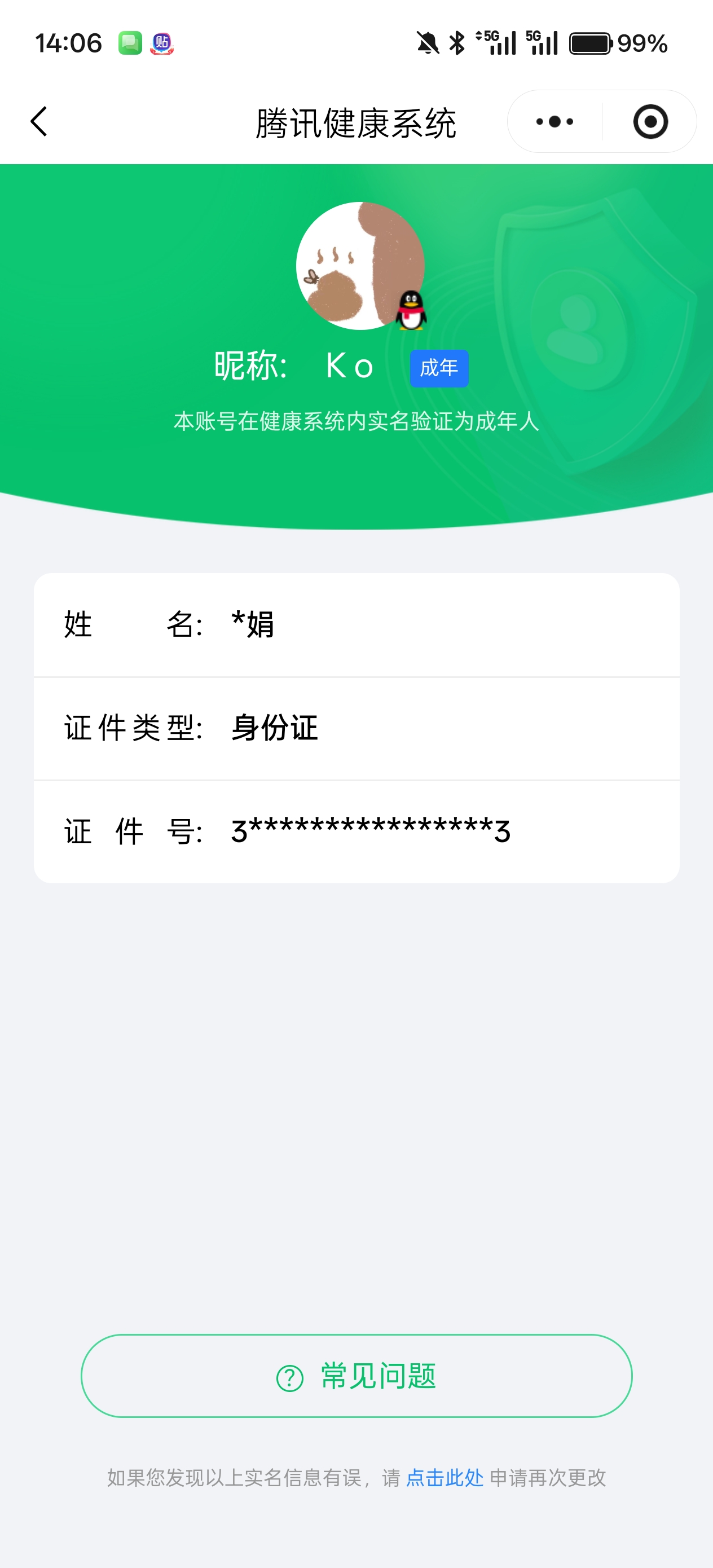713x1568 pixels.
Task: Open the 常见问题 FAQ button
Action: click(356, 1376)
